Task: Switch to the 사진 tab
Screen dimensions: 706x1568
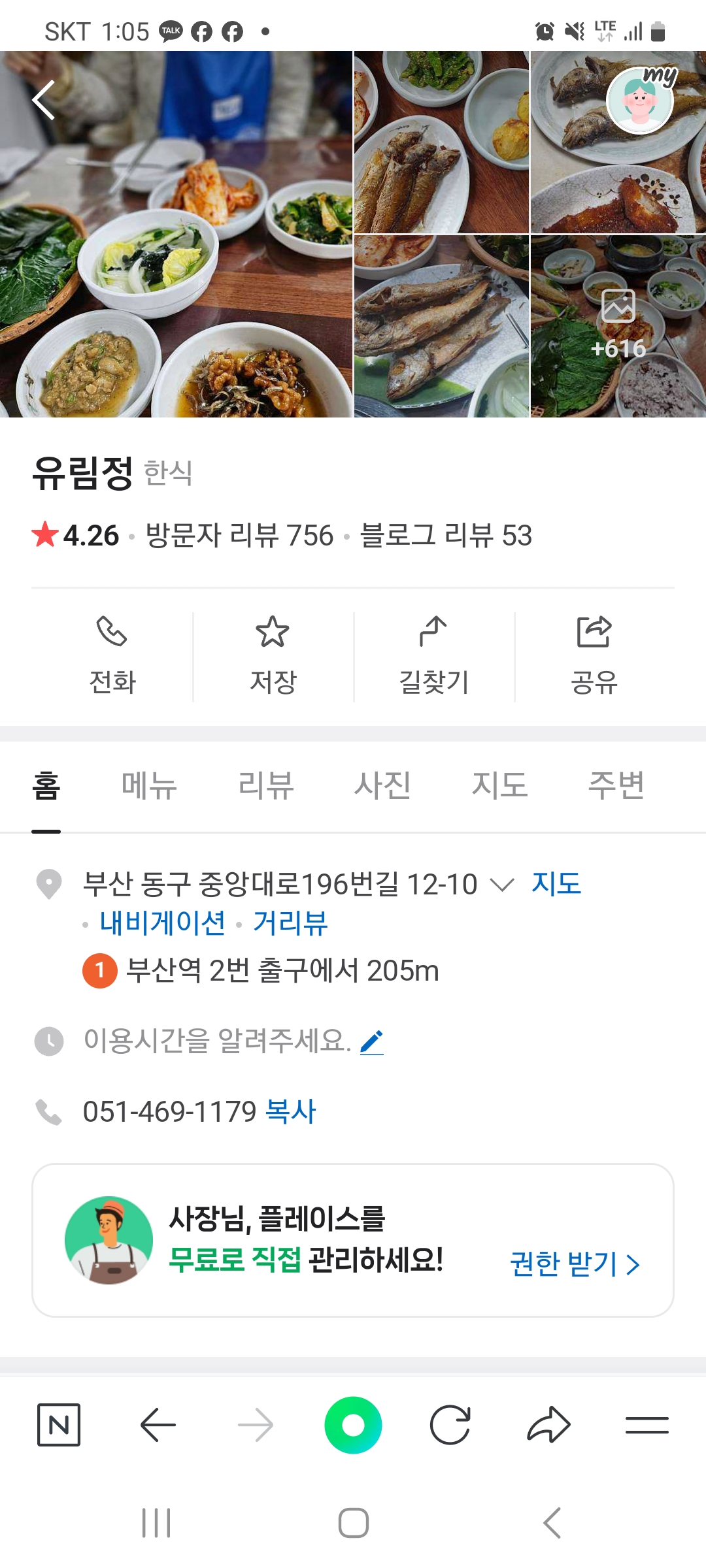Action: tap(382, 785)
